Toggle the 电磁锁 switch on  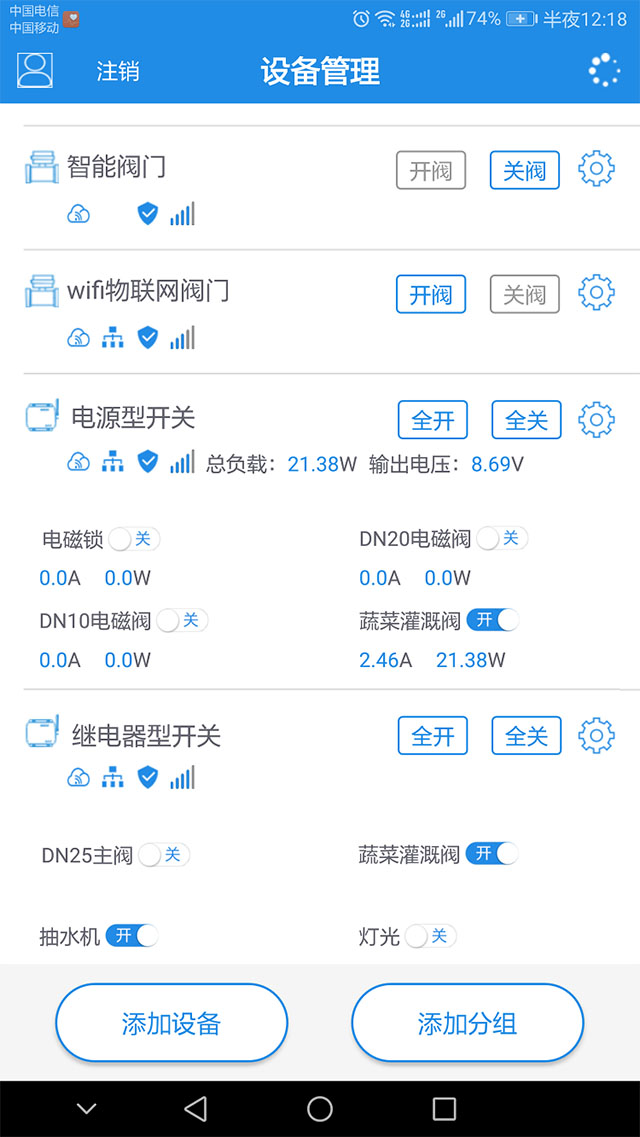click(x=134, y=539)
